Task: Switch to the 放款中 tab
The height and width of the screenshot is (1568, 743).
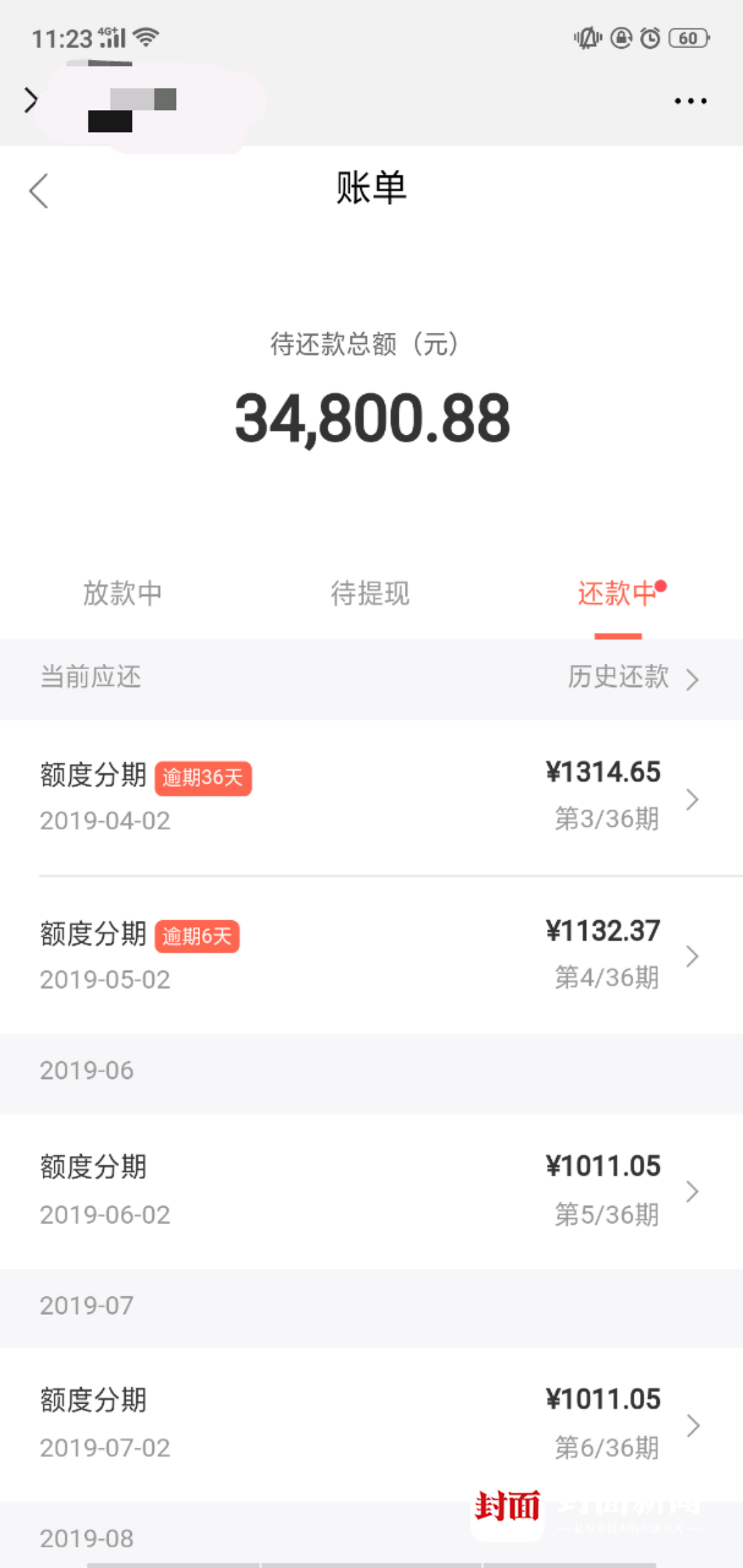Action: click(122, 593)
